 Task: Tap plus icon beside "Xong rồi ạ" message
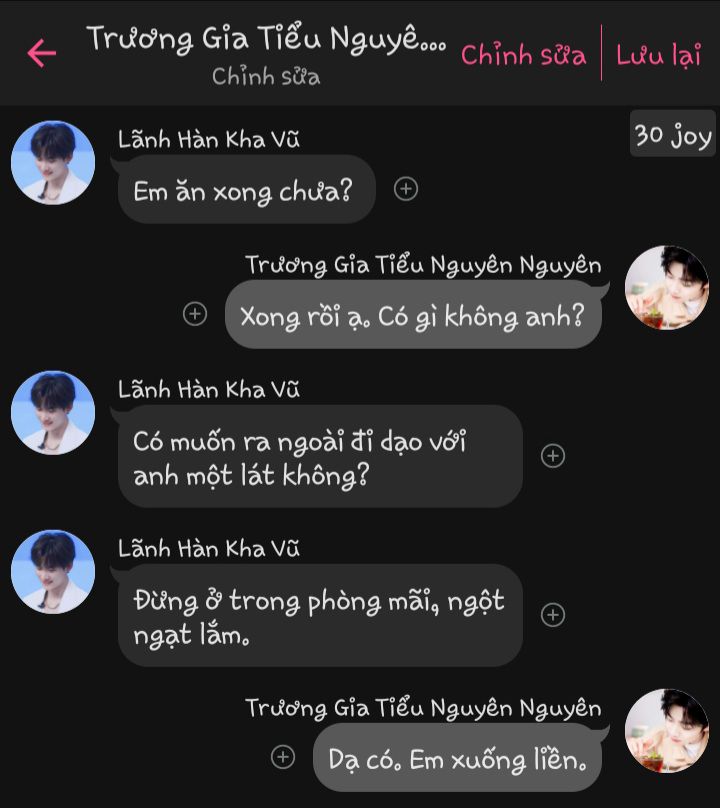(x=196, y=314)
